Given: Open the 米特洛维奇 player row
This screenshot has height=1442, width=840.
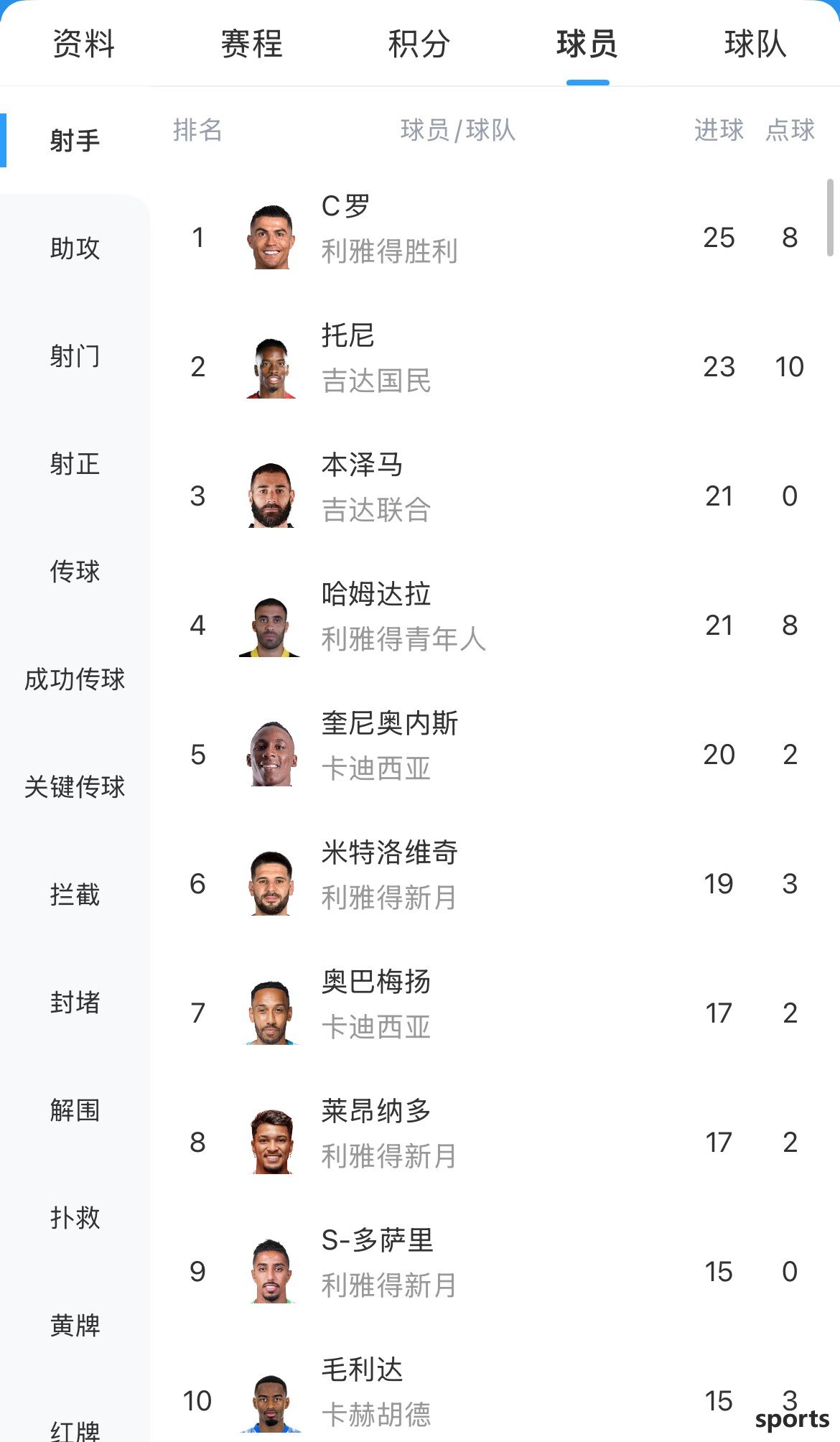Looking at the screenshot, I should [x=495, y=883].
